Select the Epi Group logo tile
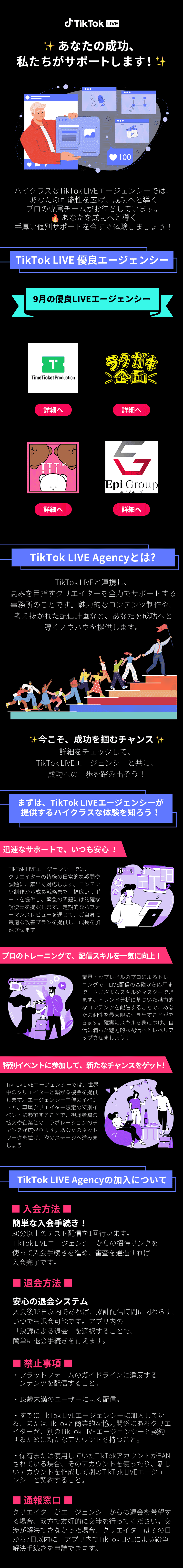This screenshot has height=1568, width=183. point(131,467)
